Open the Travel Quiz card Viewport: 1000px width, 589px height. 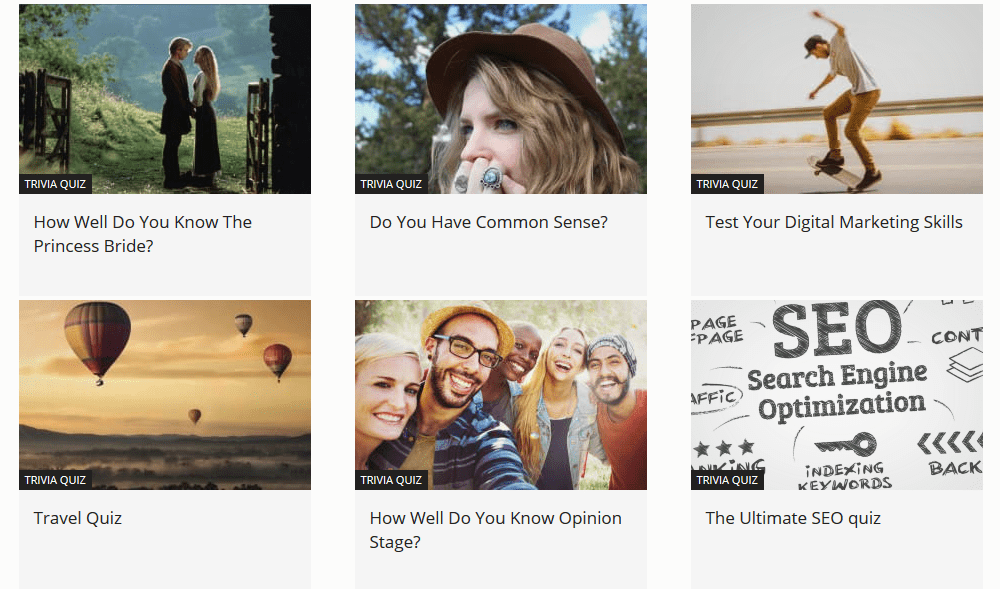(x=78, y=518)
